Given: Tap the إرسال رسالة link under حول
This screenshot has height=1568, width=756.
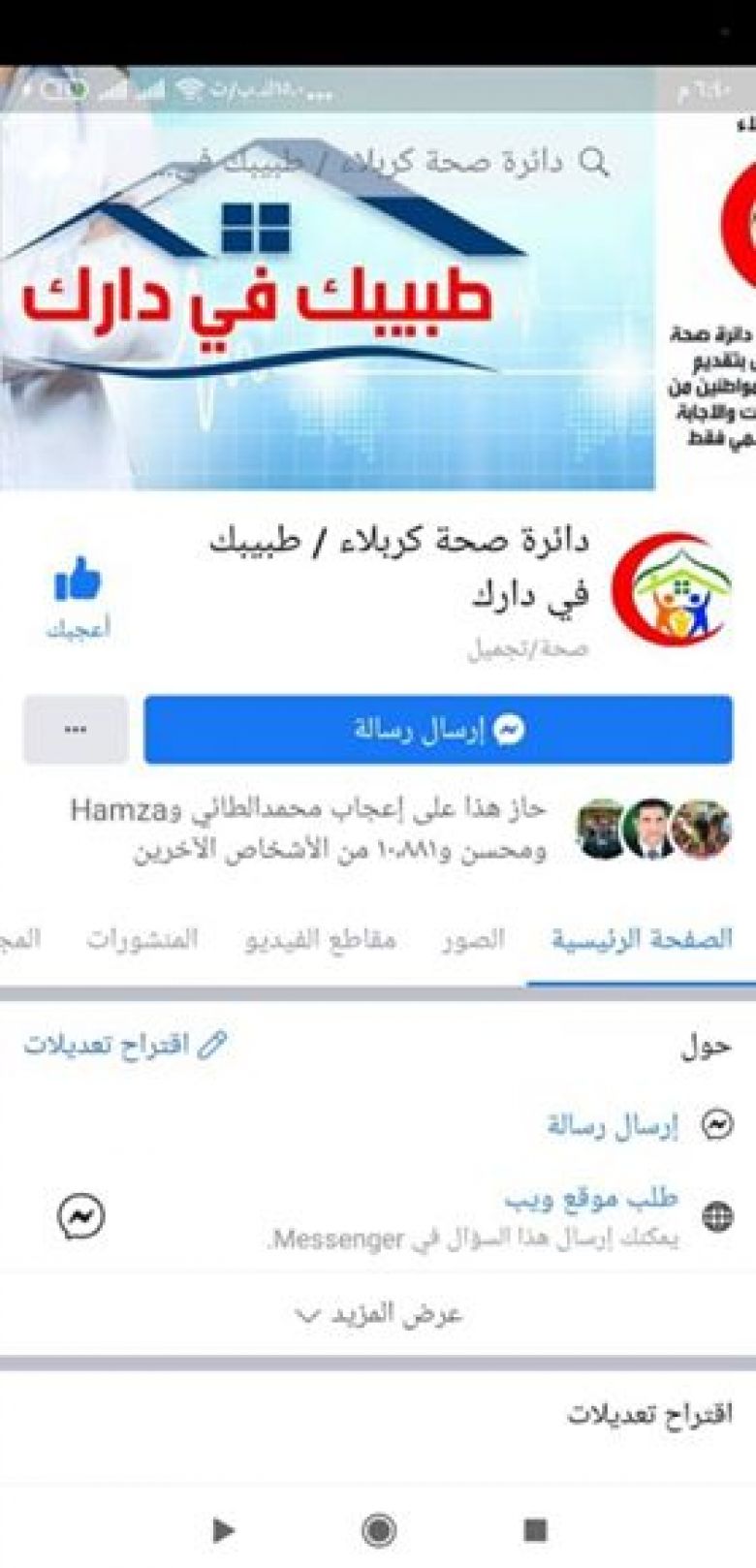Looking at the screenshot, I should pos(613,1125).
